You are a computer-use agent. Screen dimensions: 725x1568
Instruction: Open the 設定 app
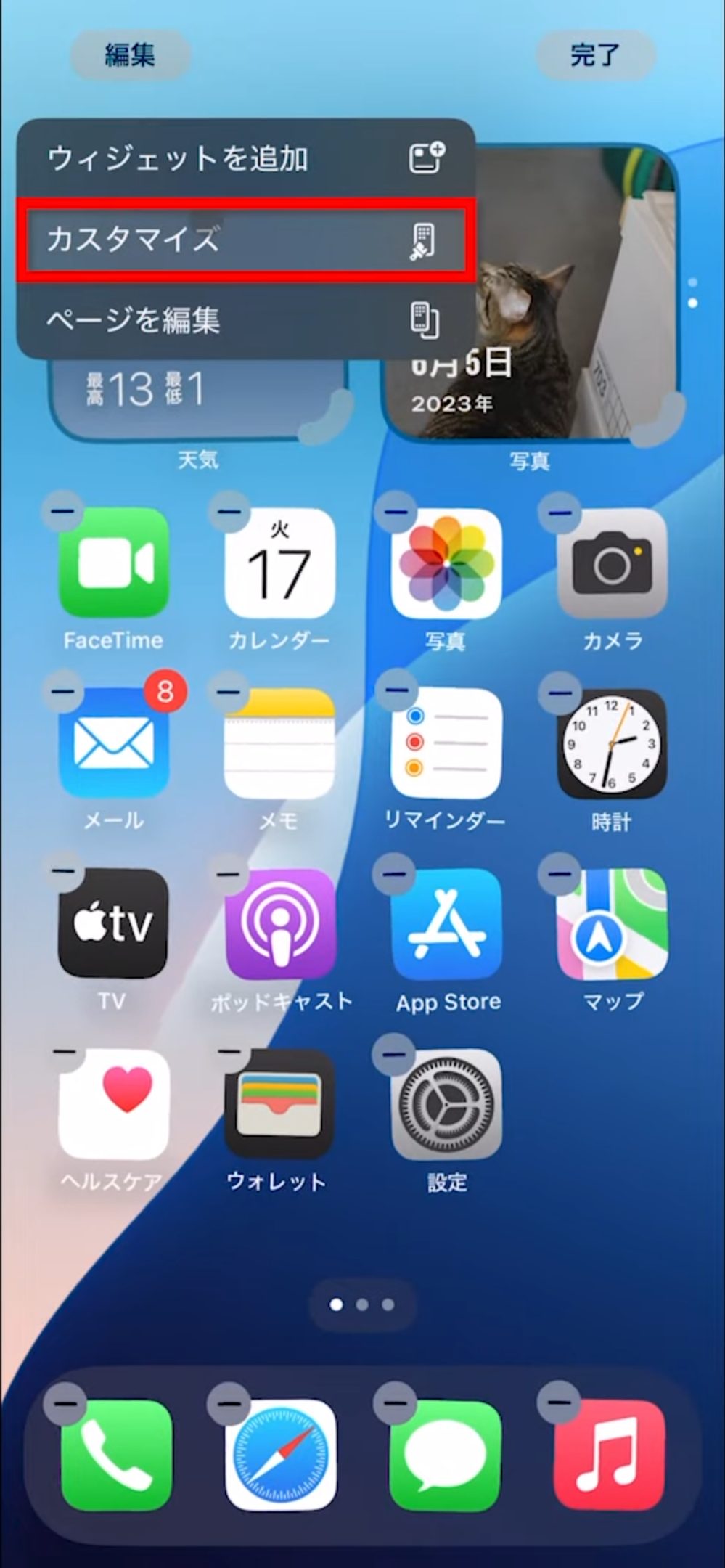tap(446, 1104)
